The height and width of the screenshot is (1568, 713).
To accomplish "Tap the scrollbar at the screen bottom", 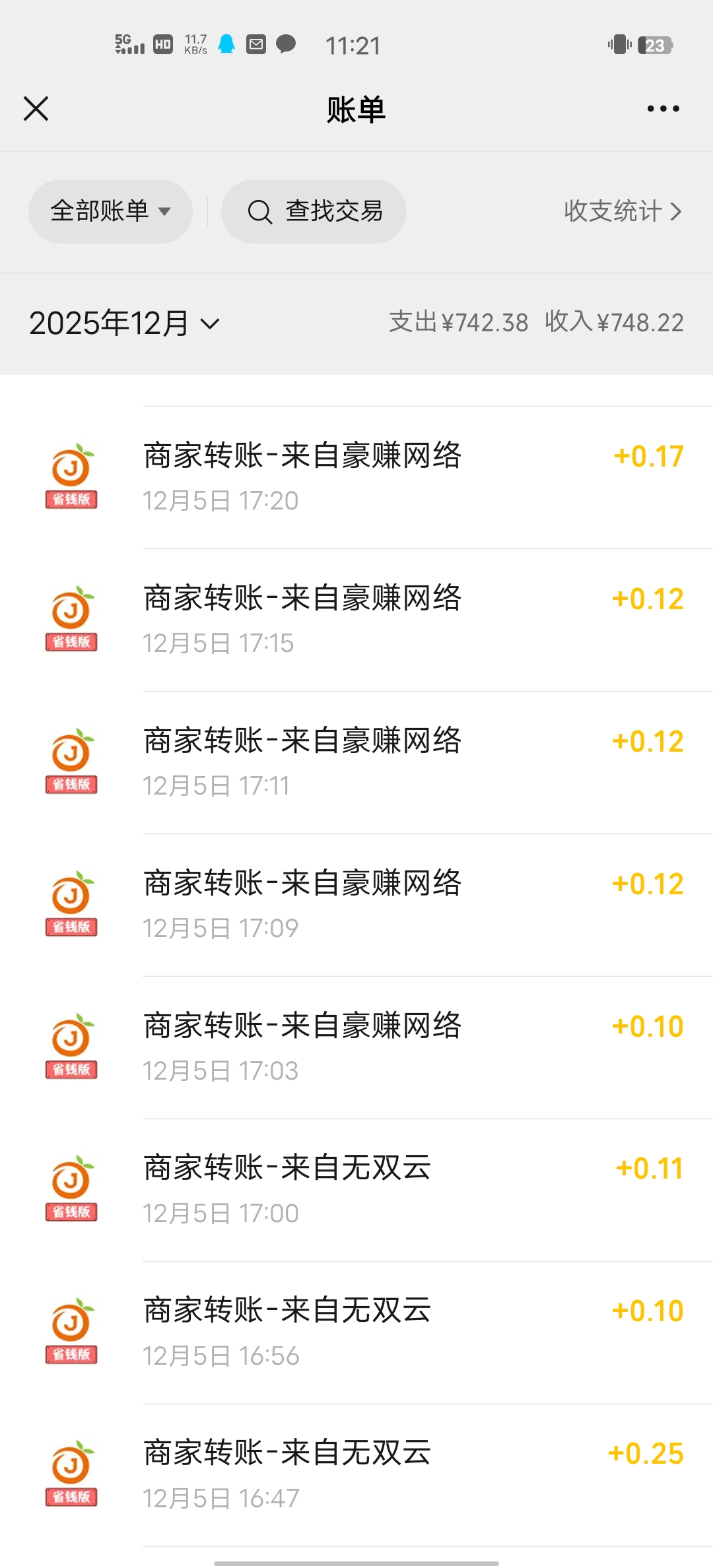I will point(356,1563).
